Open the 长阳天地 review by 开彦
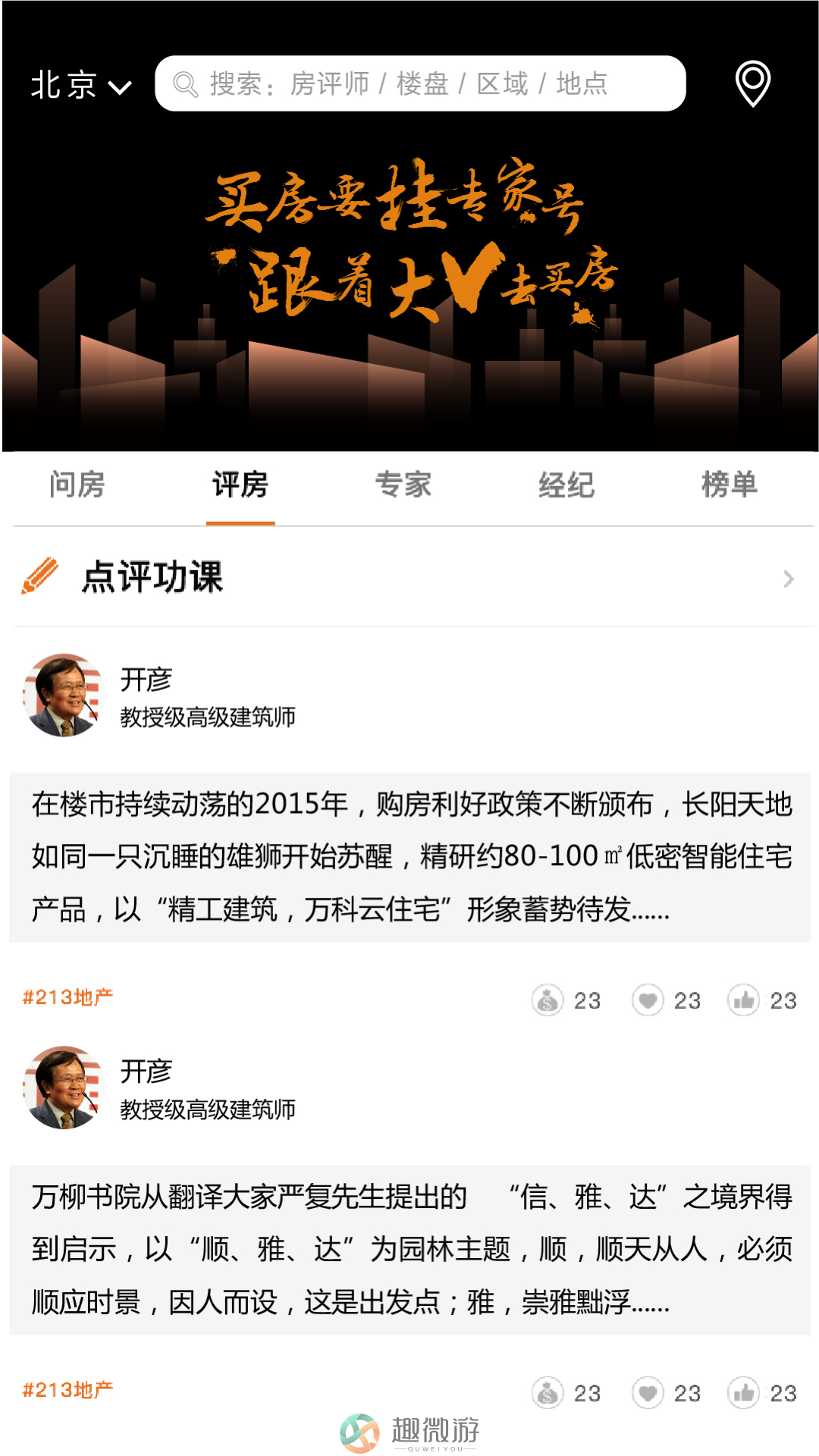Image resolution: width=819 pixels, height=1456 pixels. pos(409,857)
